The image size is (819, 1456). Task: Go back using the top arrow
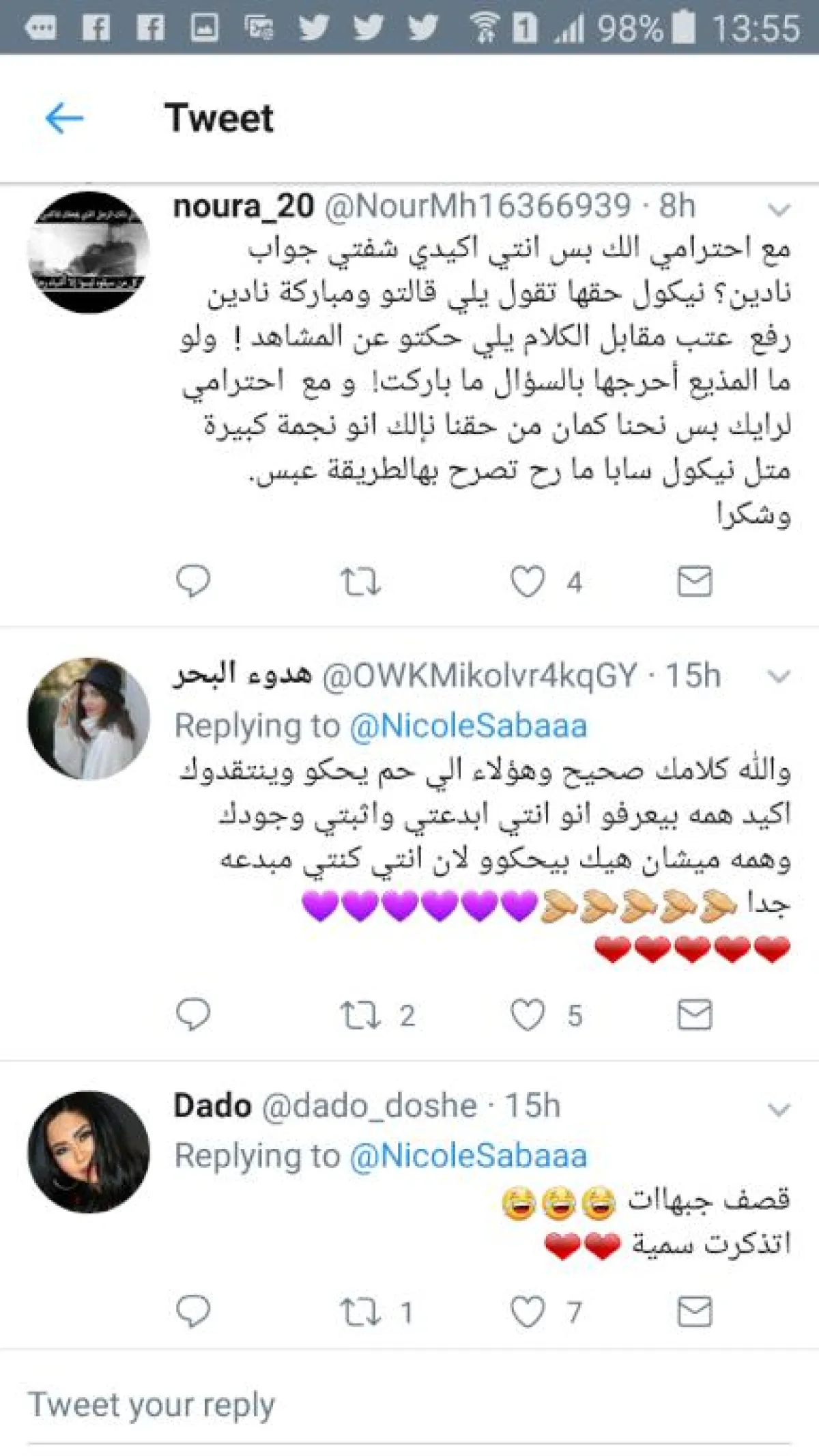(64, 118)
